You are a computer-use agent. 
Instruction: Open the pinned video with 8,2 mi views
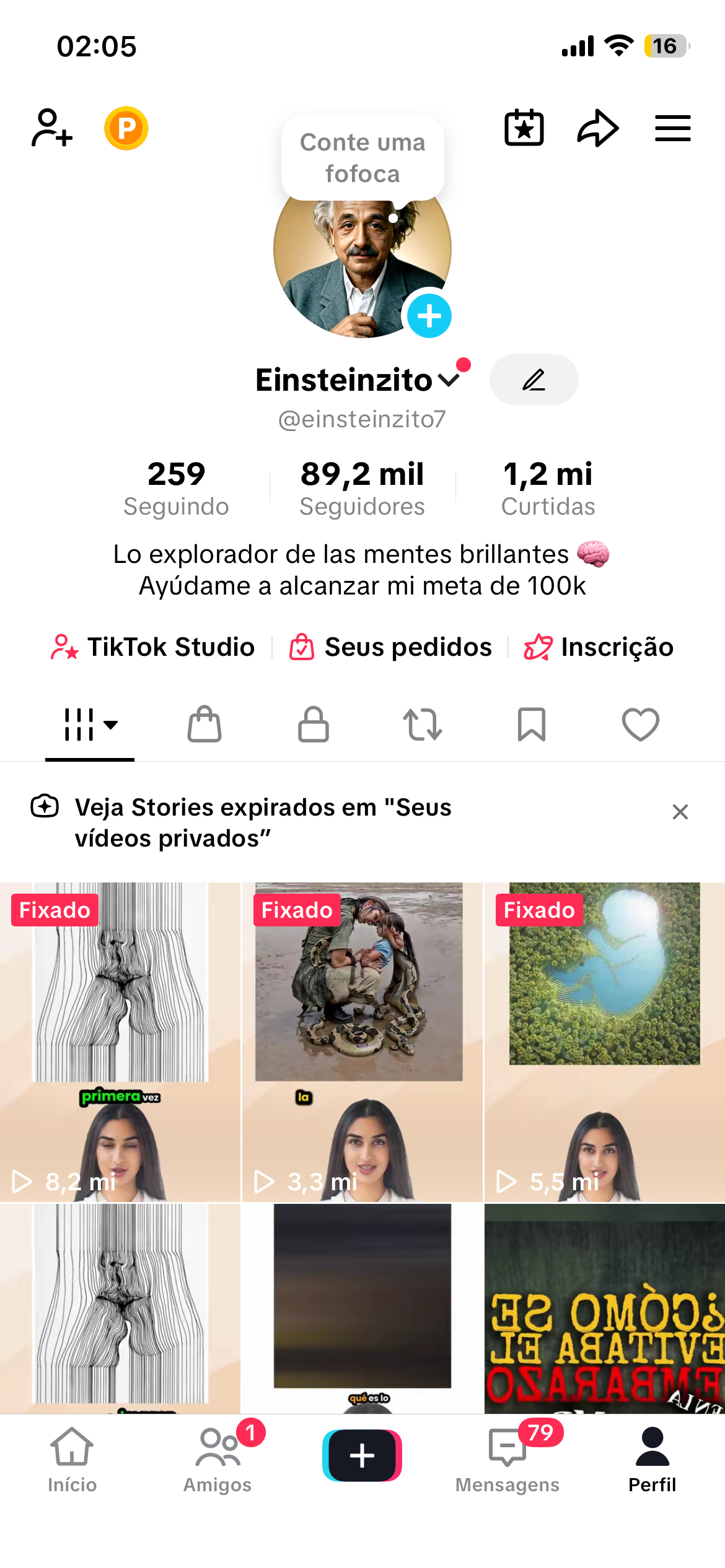(120, 1042)
